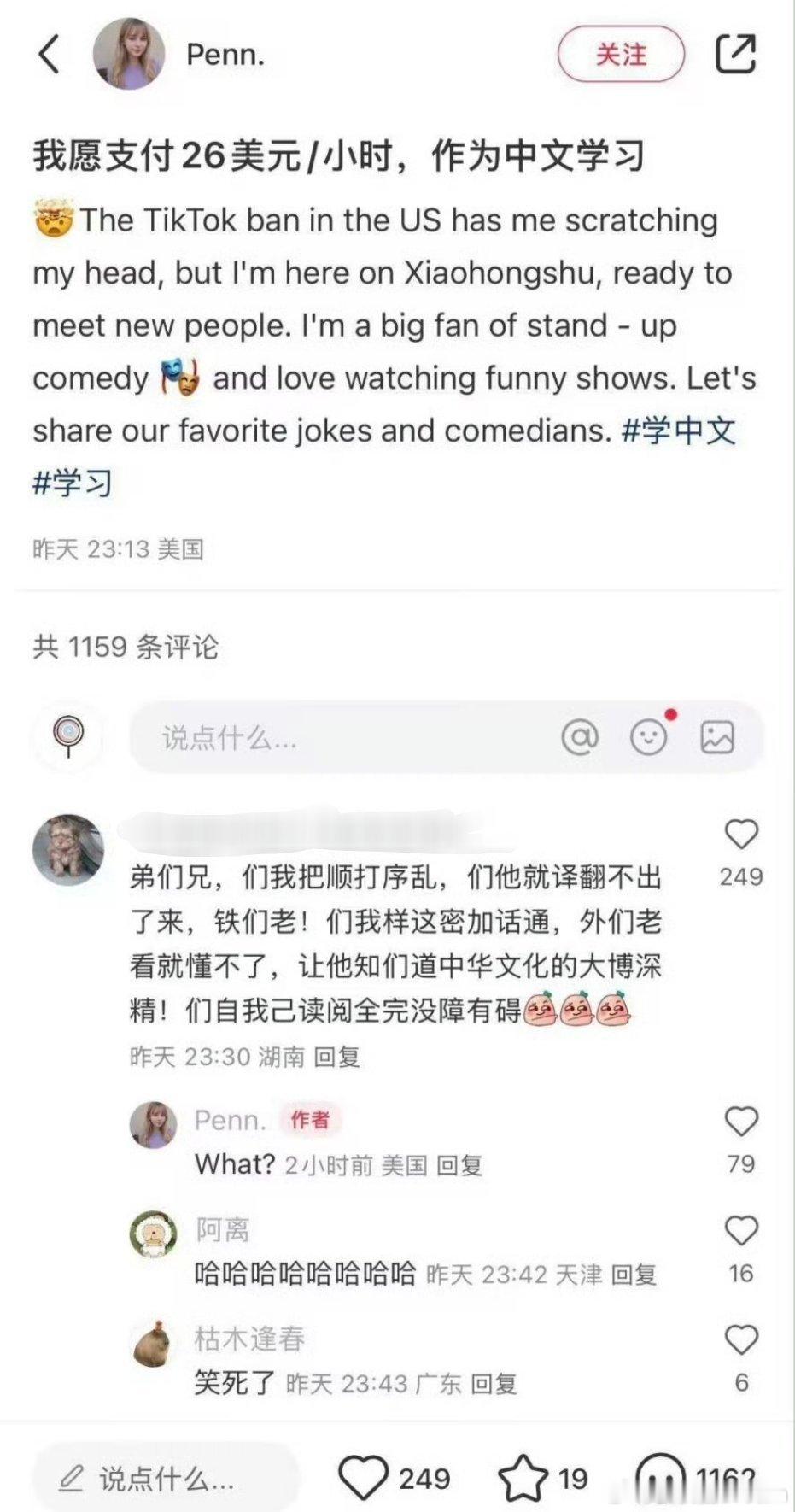Open the @ mention picker in comment bar
The width and height of the screenshot is (795, 1512).
pyautogui.click(x=581, y=735)
